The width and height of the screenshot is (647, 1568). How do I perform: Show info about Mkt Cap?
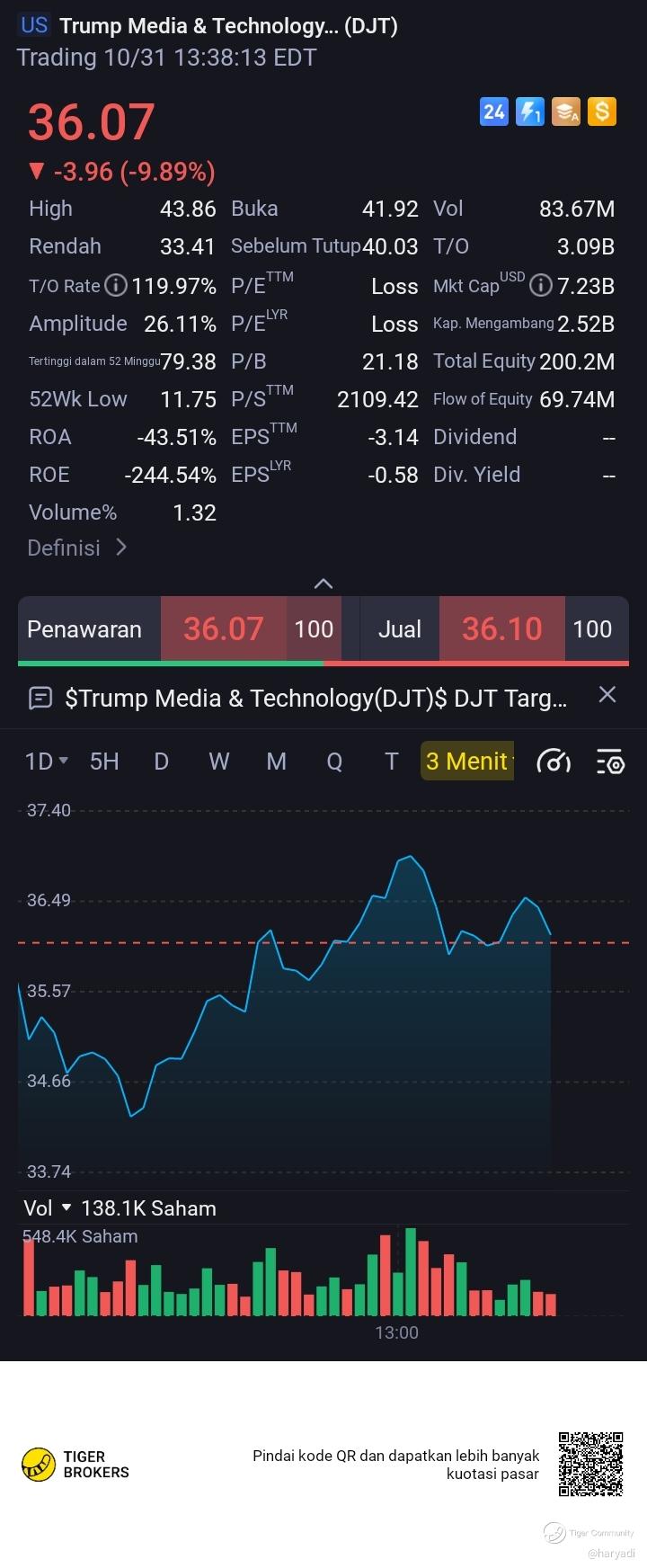click(540, 286)
